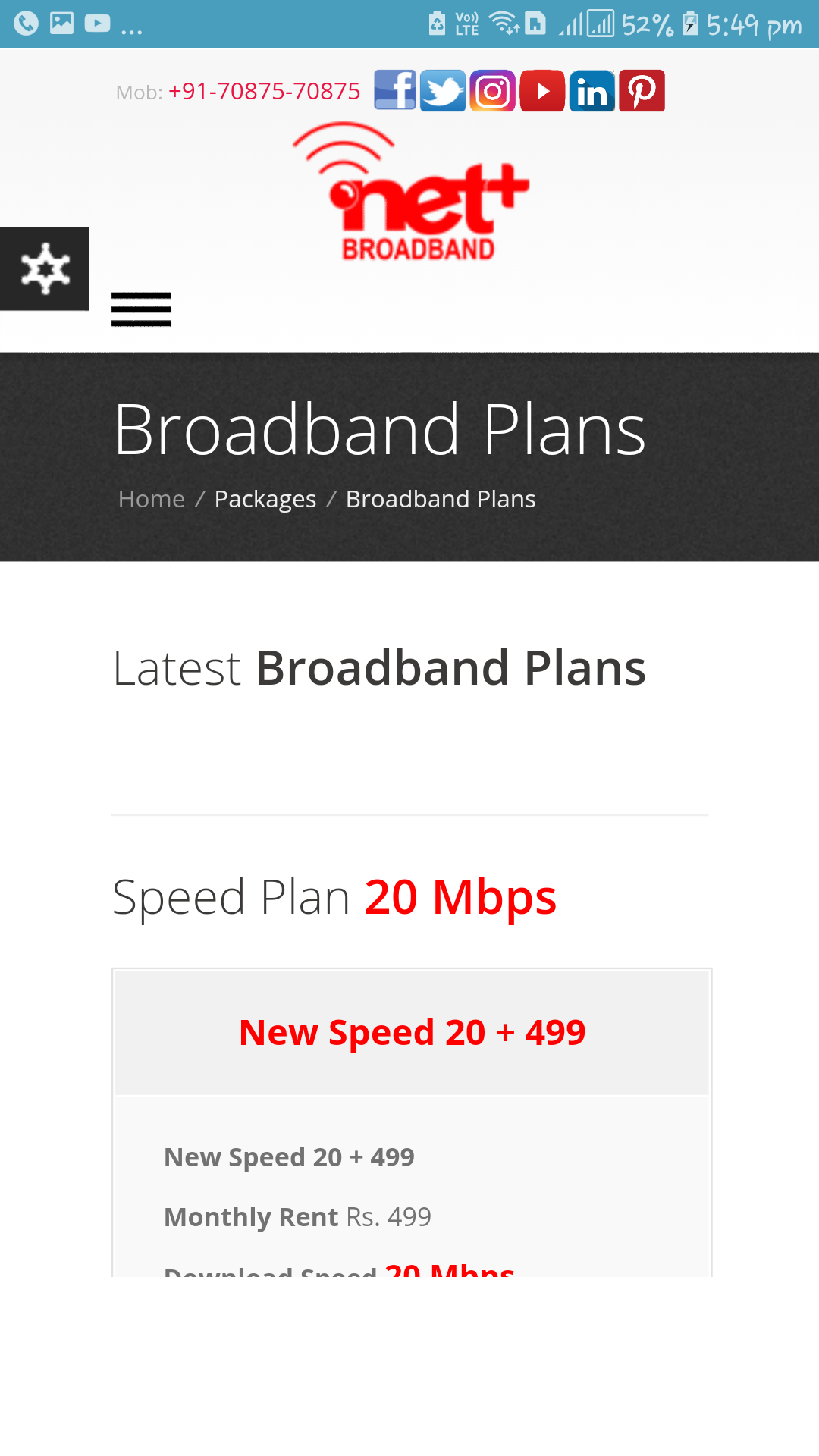Screen dimensions: 819x1456
Task: Expand the hamburger navigation menu
Action: (141, 308)
